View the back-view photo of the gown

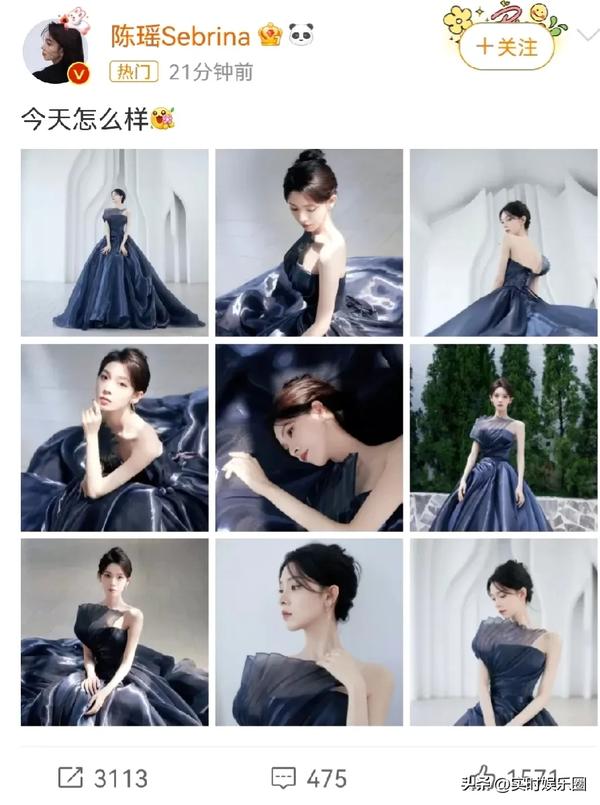pyautogui.click(x=503, y=243)
